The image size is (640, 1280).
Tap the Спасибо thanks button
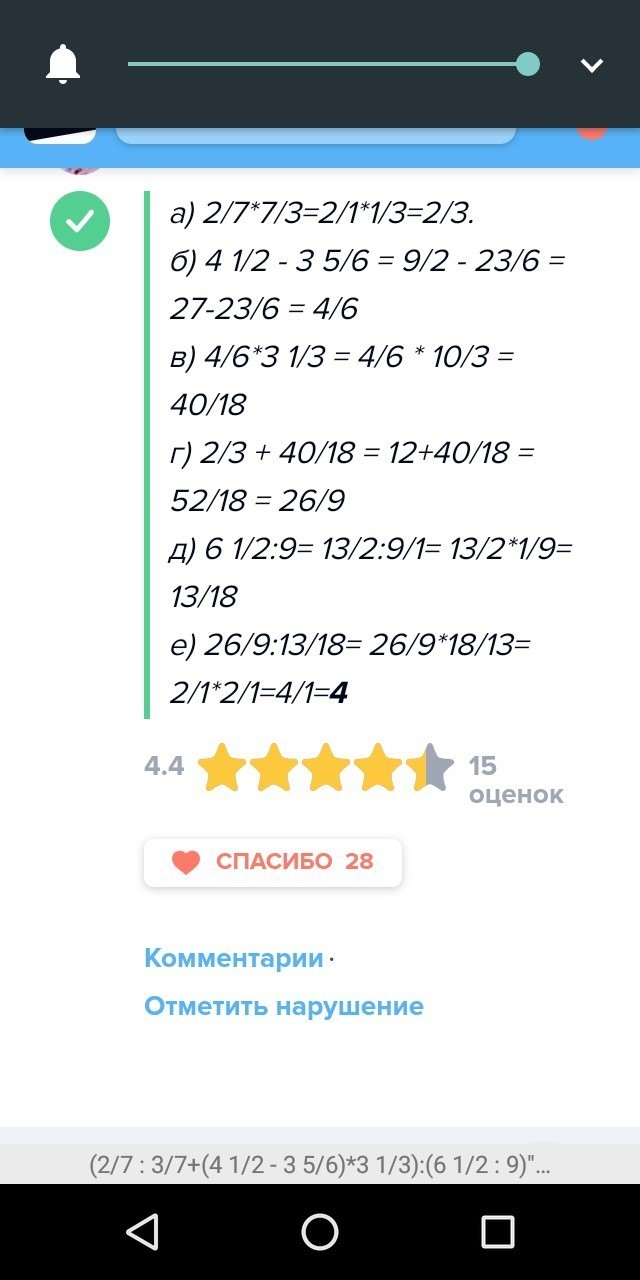(x=273, y=862)
